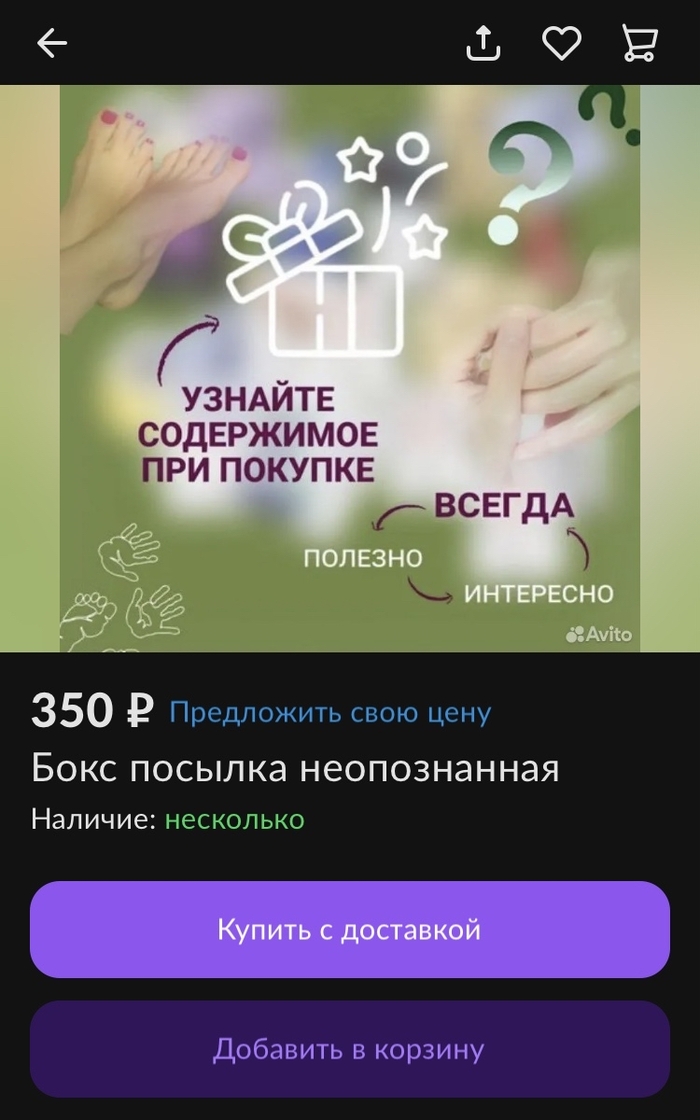Open the product photo full screen
700x1120 pixels.
click(350, 368)
